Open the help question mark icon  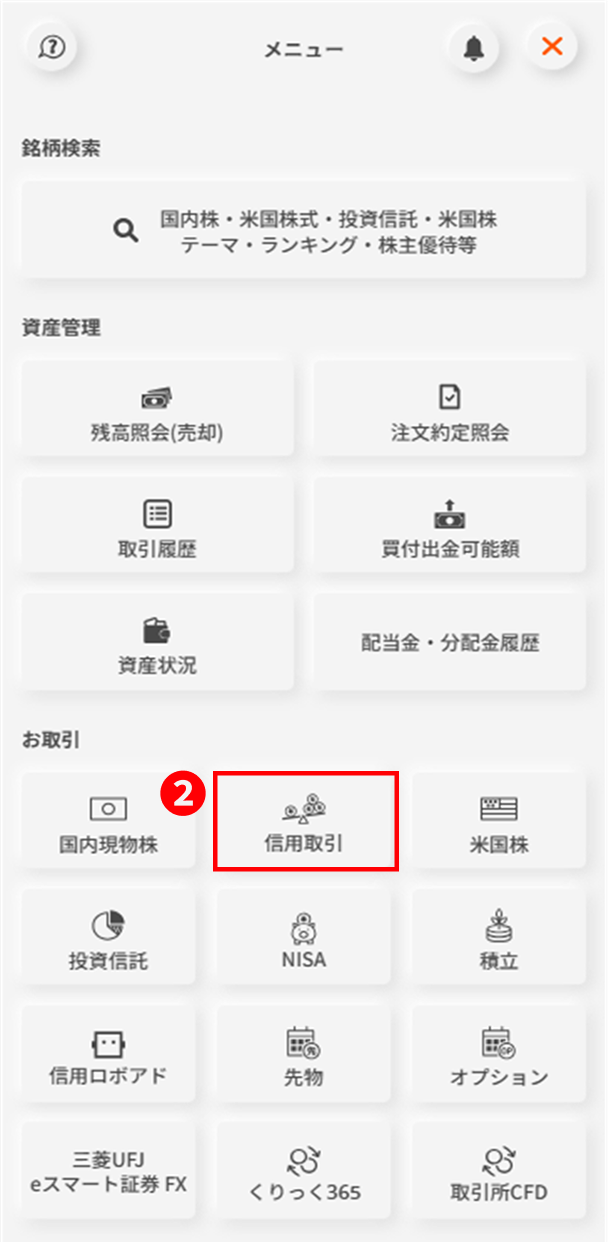[51, 47]
